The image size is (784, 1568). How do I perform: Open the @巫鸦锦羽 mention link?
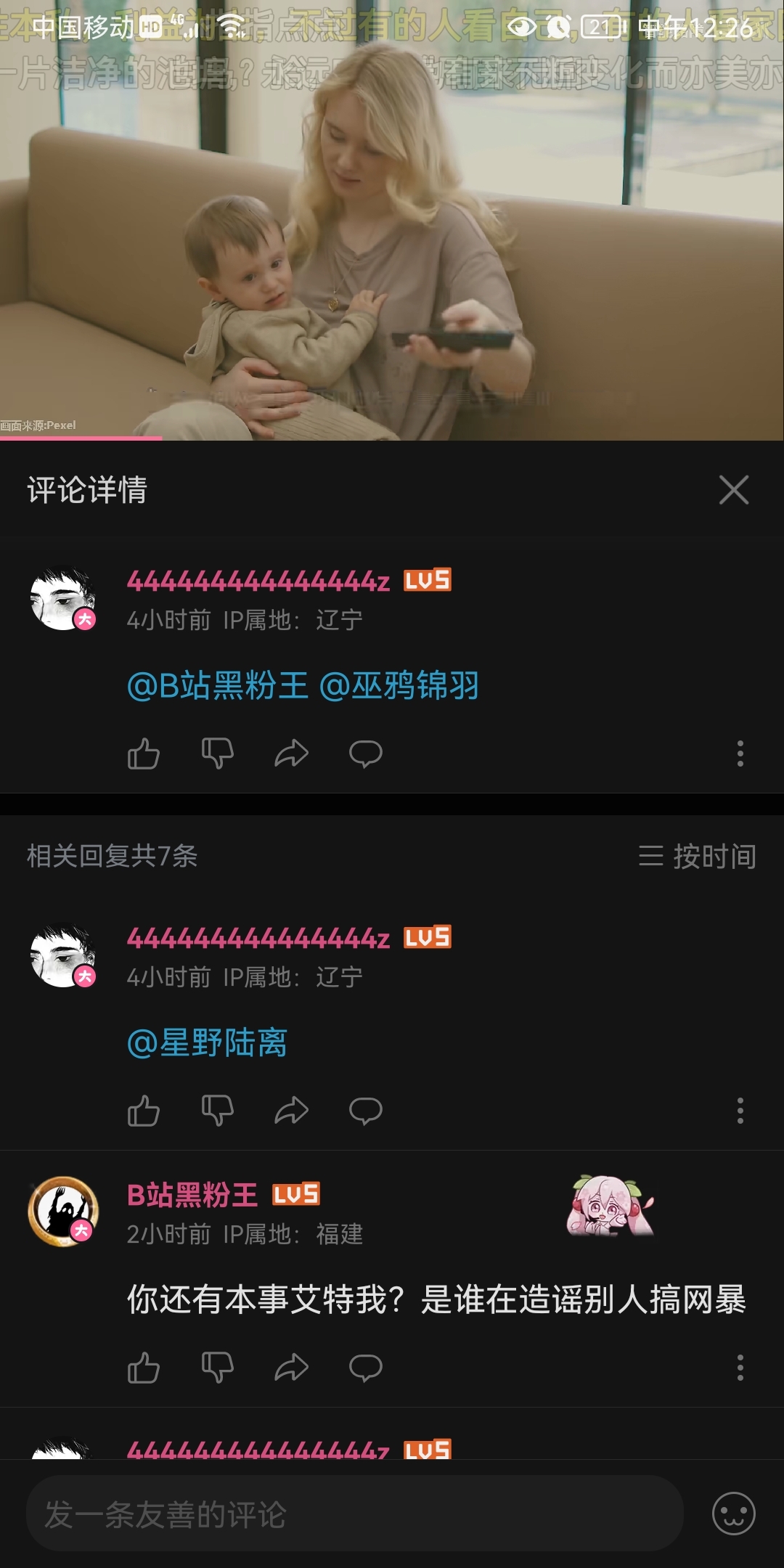tap(399, 685)
